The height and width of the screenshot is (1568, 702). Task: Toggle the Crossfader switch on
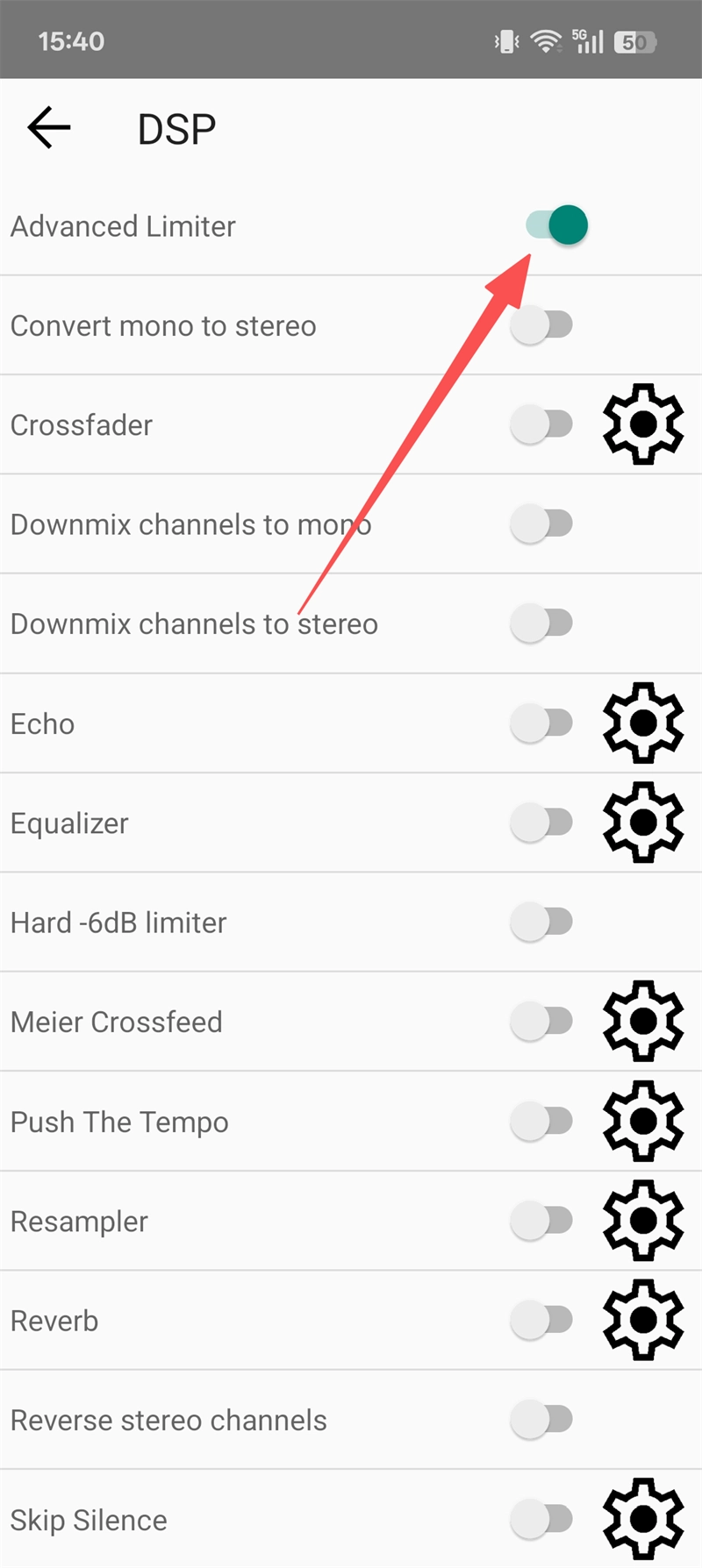point(541,424)
